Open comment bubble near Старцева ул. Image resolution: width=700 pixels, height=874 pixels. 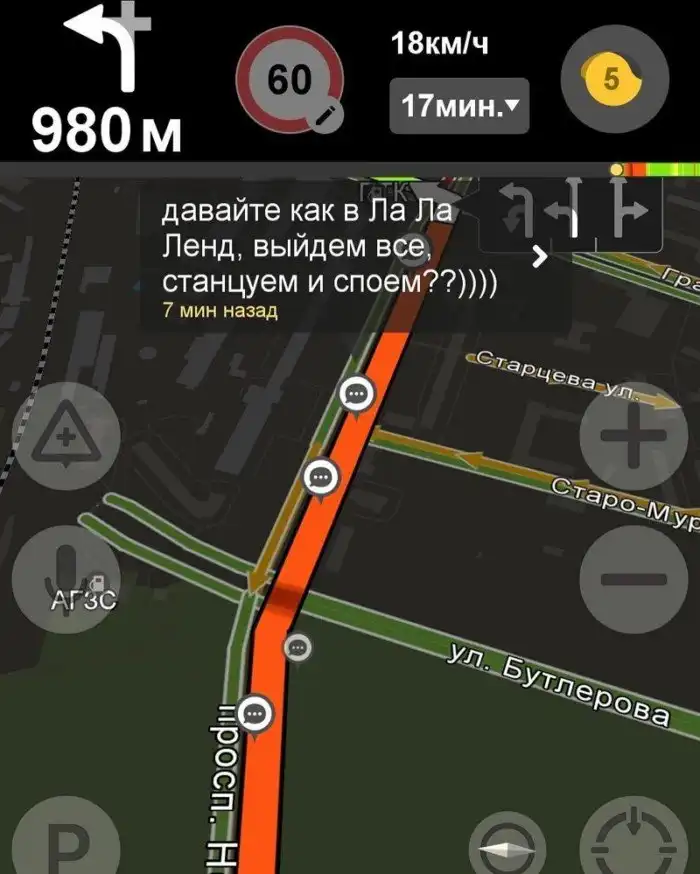[357, 395]
